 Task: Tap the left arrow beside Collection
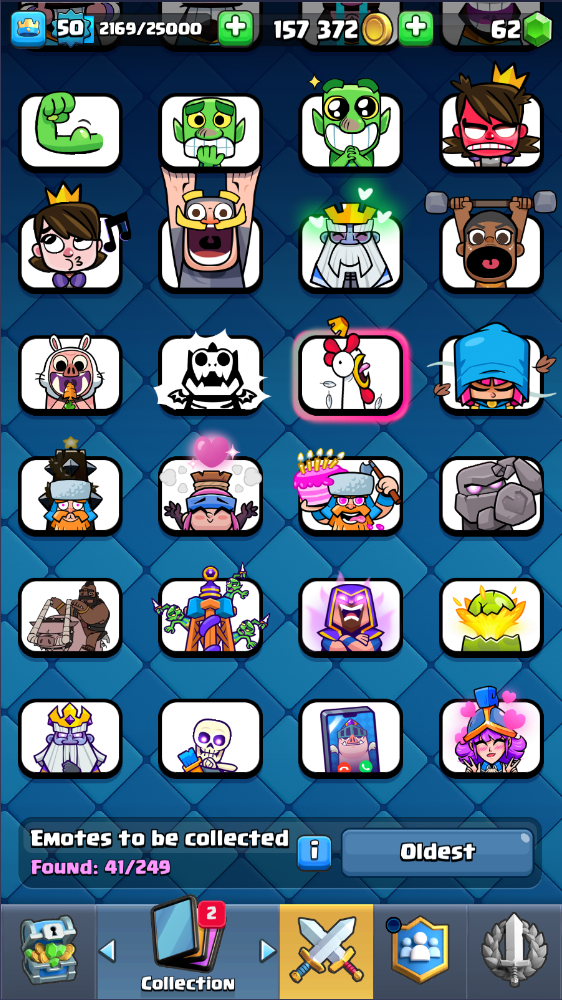108,951
